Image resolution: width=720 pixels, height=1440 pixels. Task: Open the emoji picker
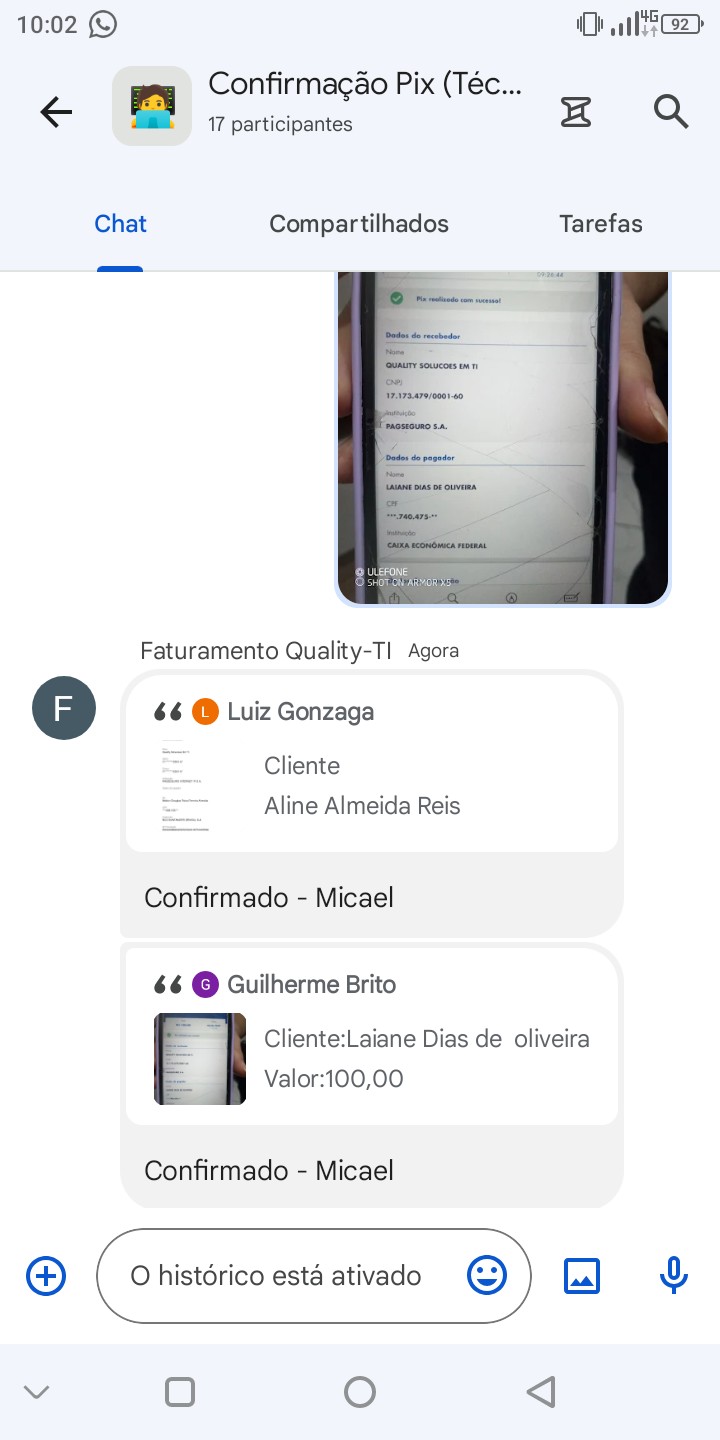coord(487,1276)
